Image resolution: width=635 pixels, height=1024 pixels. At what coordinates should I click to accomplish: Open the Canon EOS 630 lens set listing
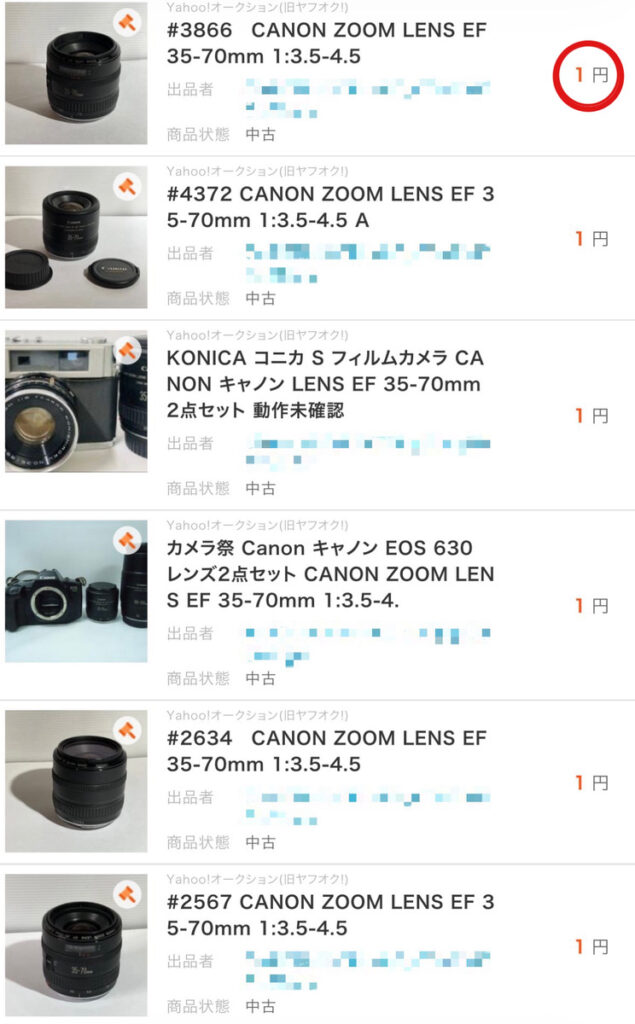tap(330, 574)
